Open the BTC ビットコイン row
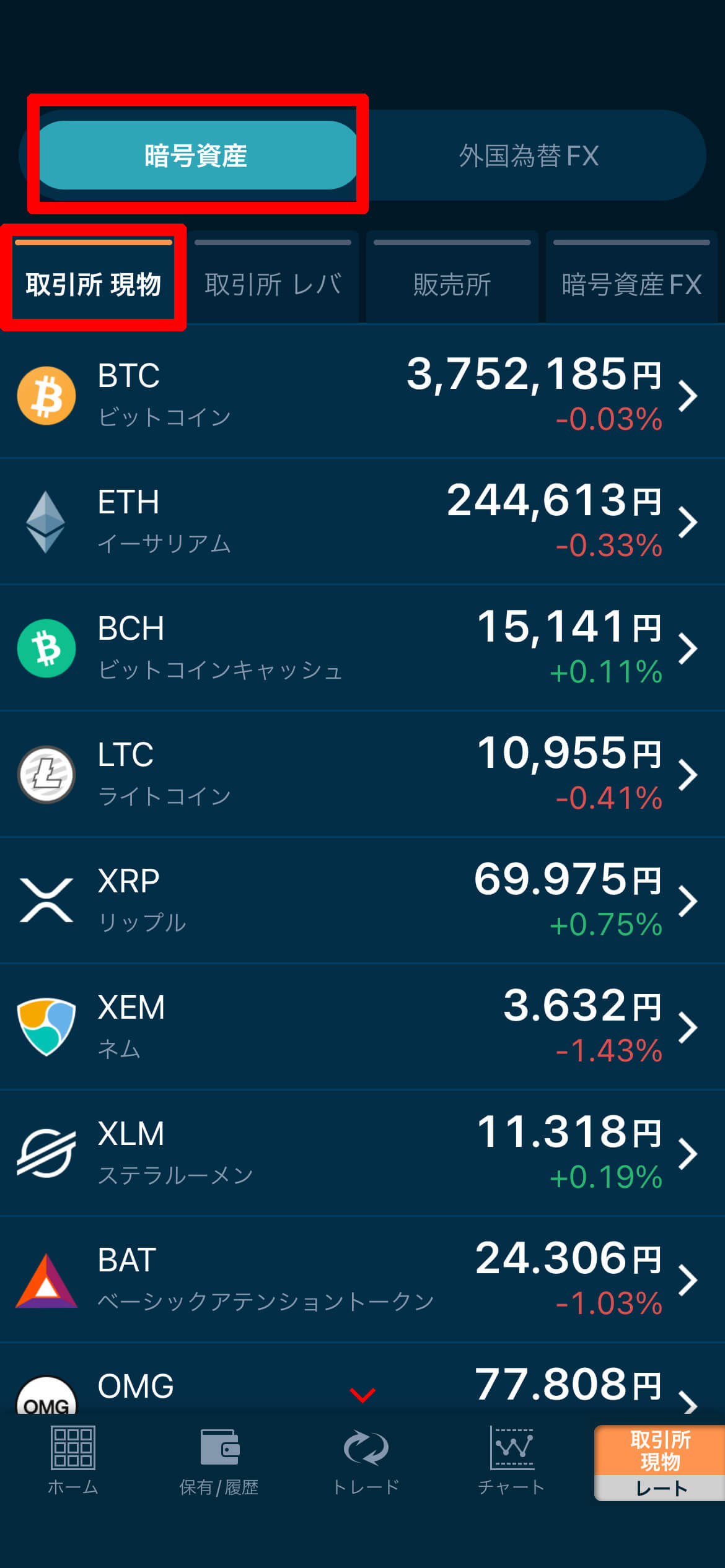Viewport: 725px width, 1568px height. (362, 394)
